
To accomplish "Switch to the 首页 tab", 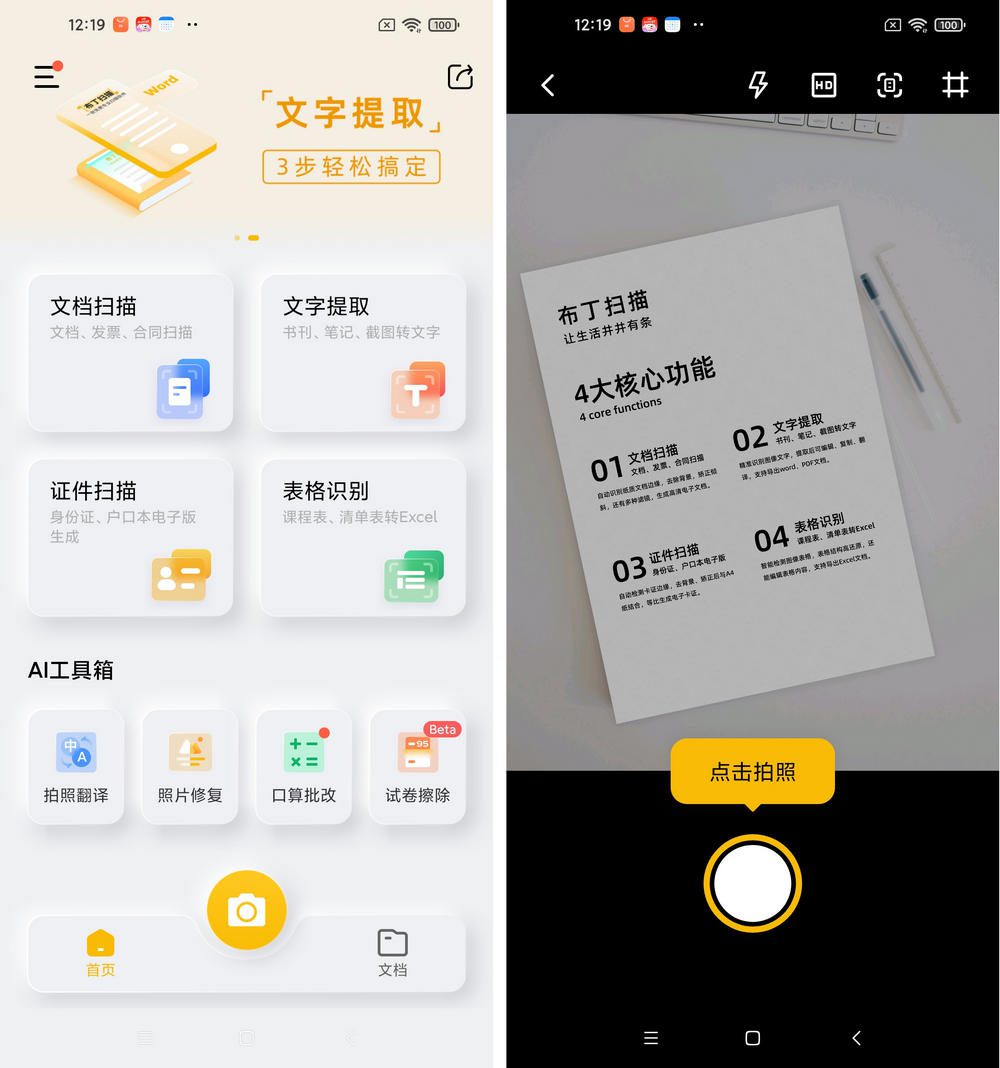I will tap(100, 953).
